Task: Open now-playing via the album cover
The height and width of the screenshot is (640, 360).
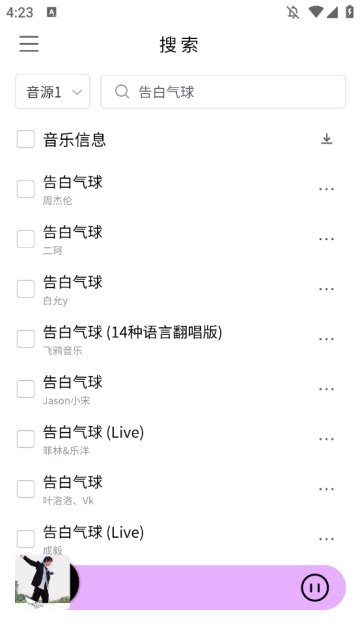Action: 42,582
